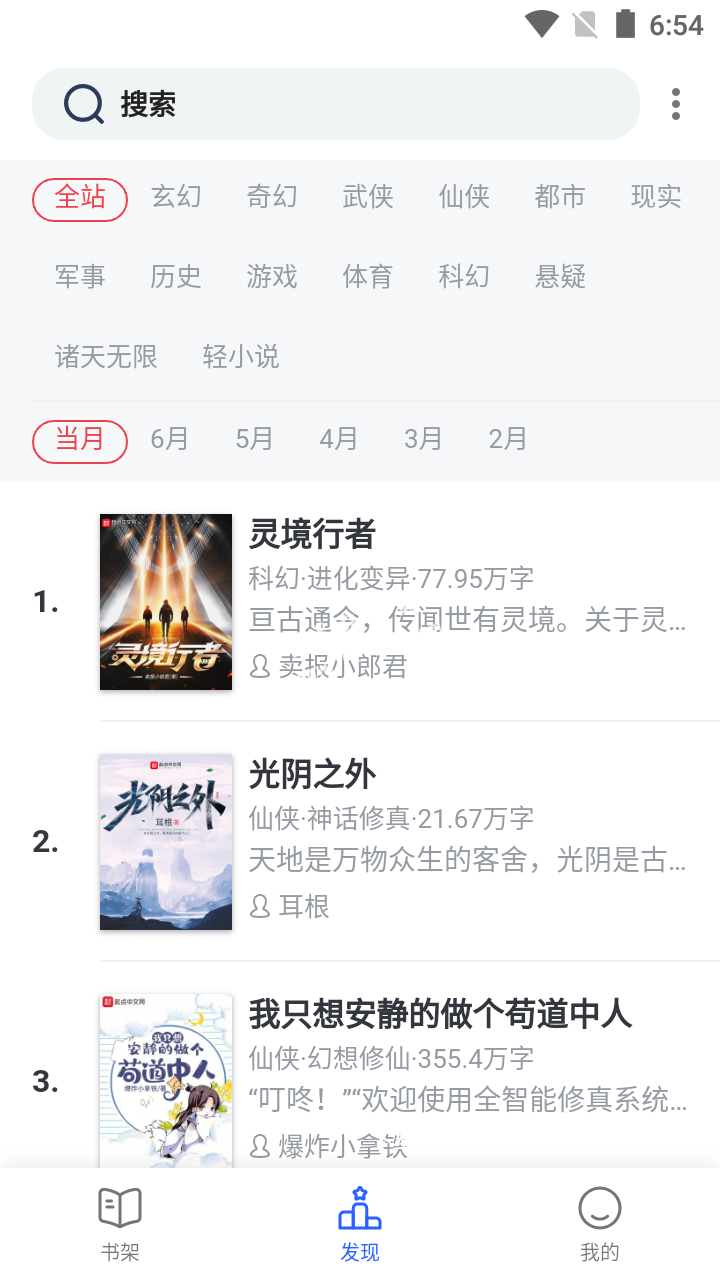The image size is (720, 1280).
Task: Open the 搜索 search box
Action: (336, 104)
